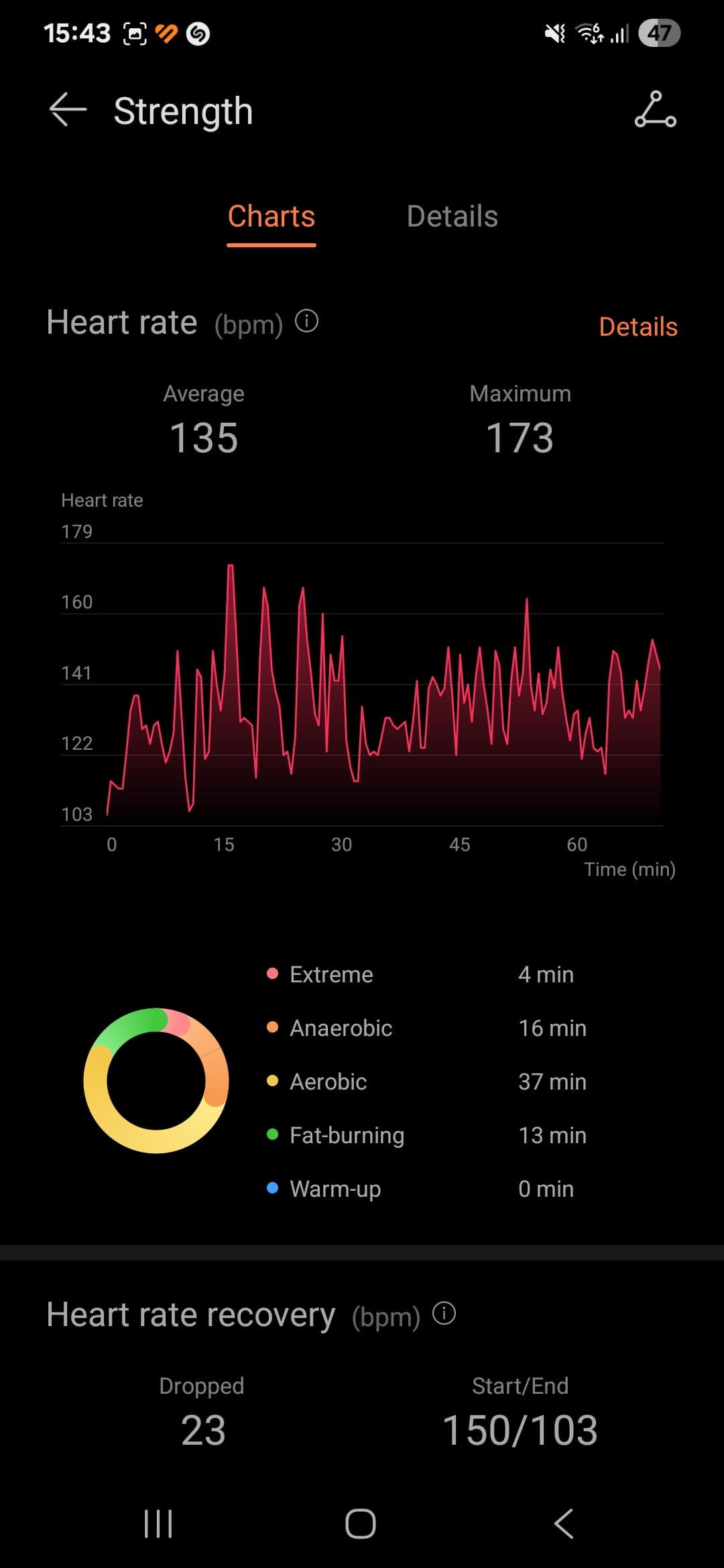The width and height of the screenshot is (724, 1568).
Task: Tap the system home button
Action: tap(361, 1524)
